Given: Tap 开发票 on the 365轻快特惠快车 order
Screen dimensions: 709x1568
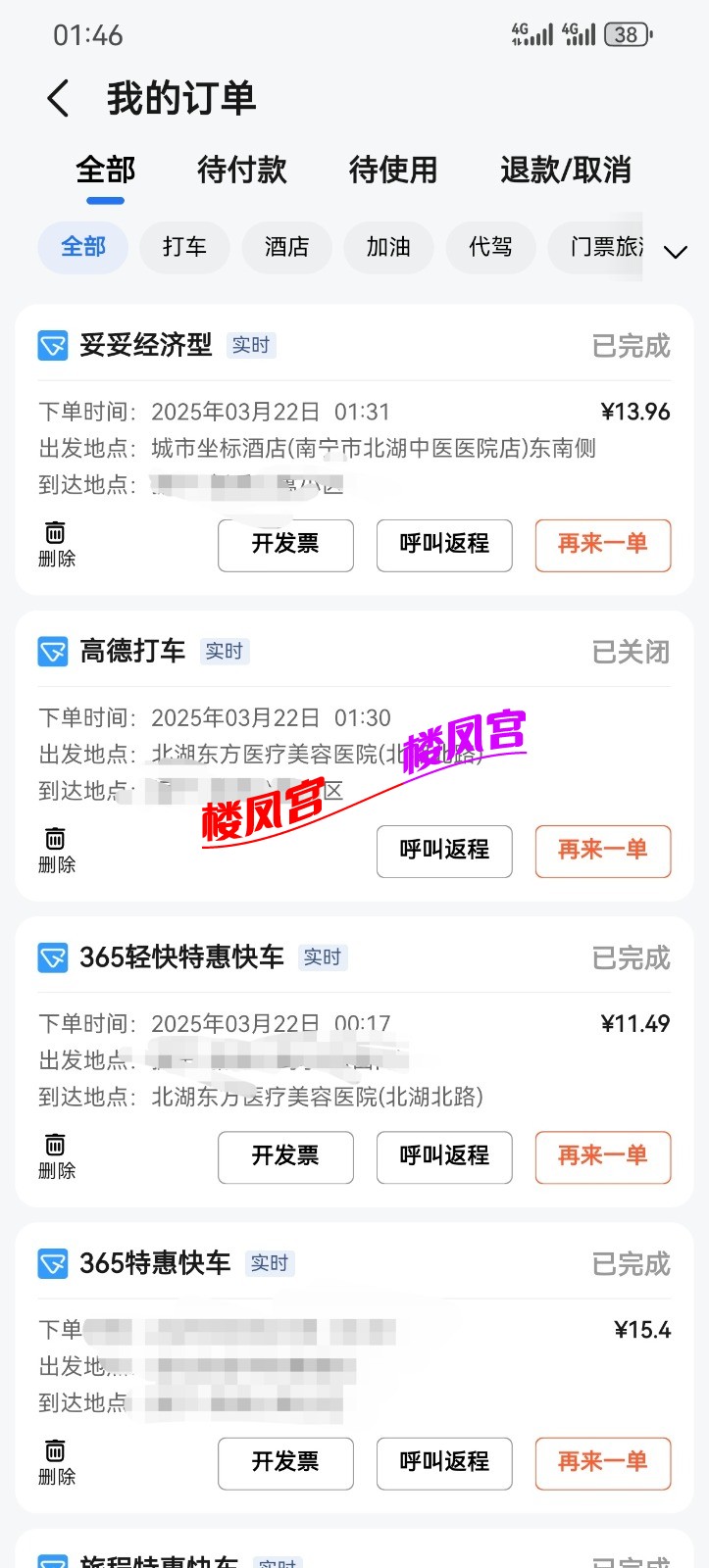Looking at the screenshot, I should tap(285, 1156).
